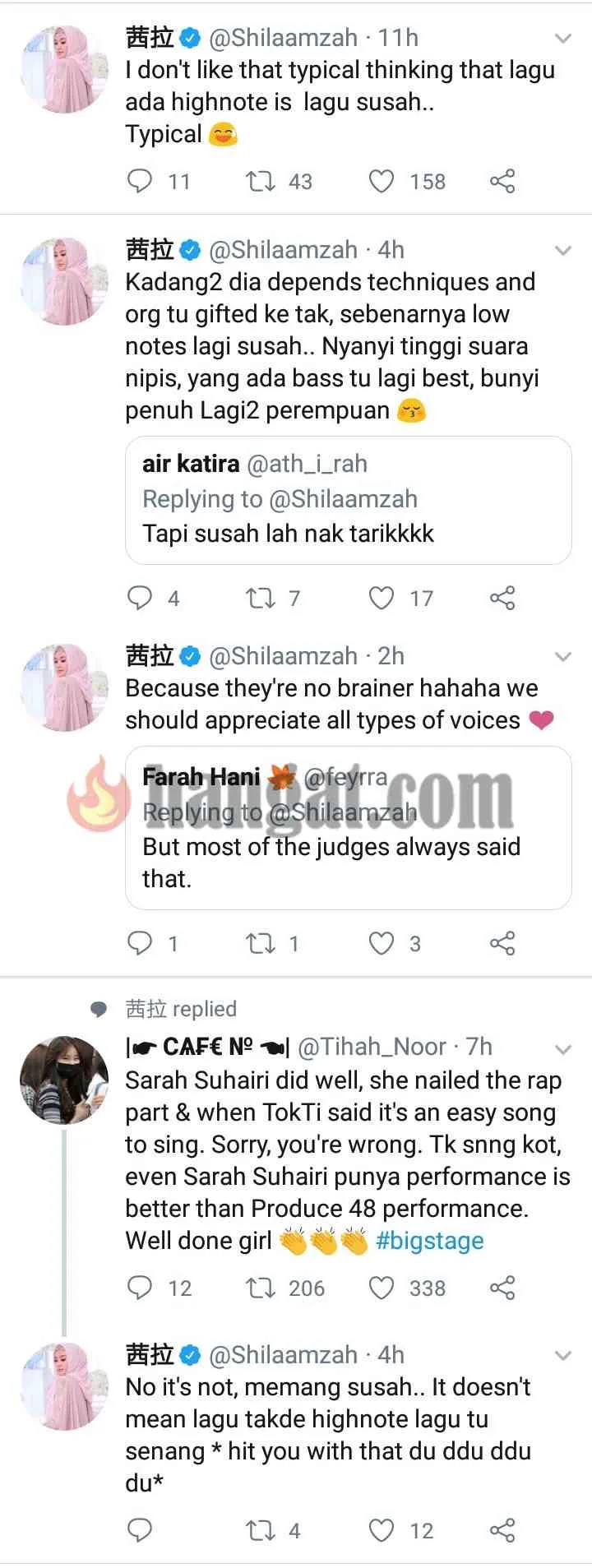Like the 'Kadang2 dia depends techniques' tweet
592x1568 pixels.
pos(382,598)
